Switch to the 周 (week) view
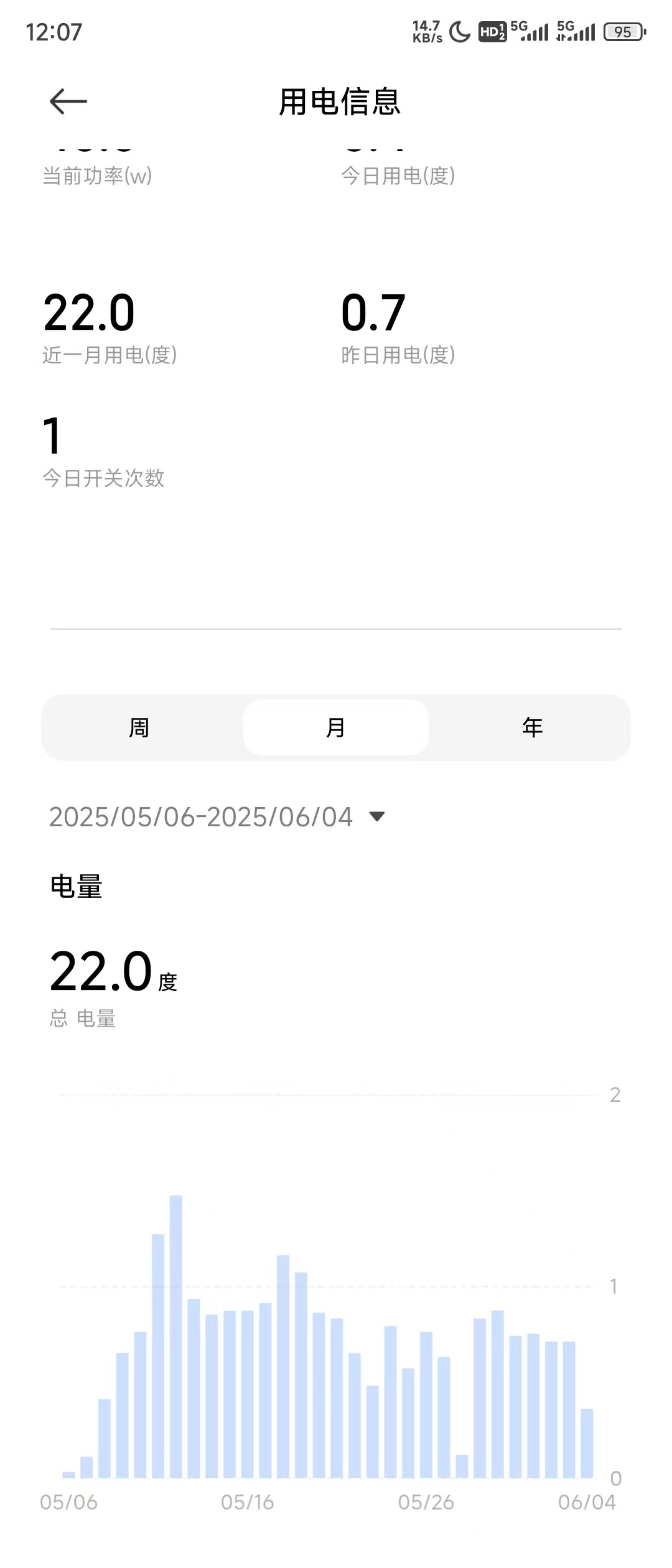The height and width of the screenshot is (1568, 672). [x=139, y=727]
